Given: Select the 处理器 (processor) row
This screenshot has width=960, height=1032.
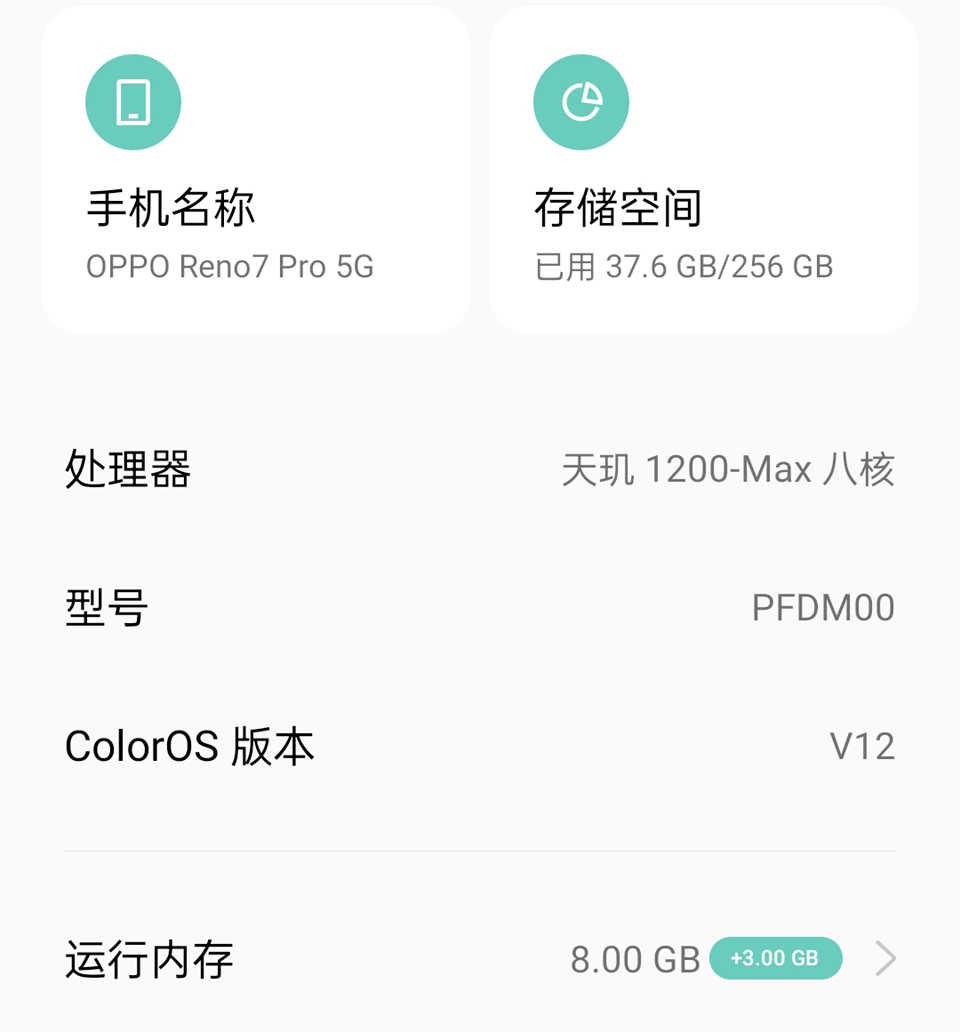Looking at the screenshot, I should click(x=480, y=470).
